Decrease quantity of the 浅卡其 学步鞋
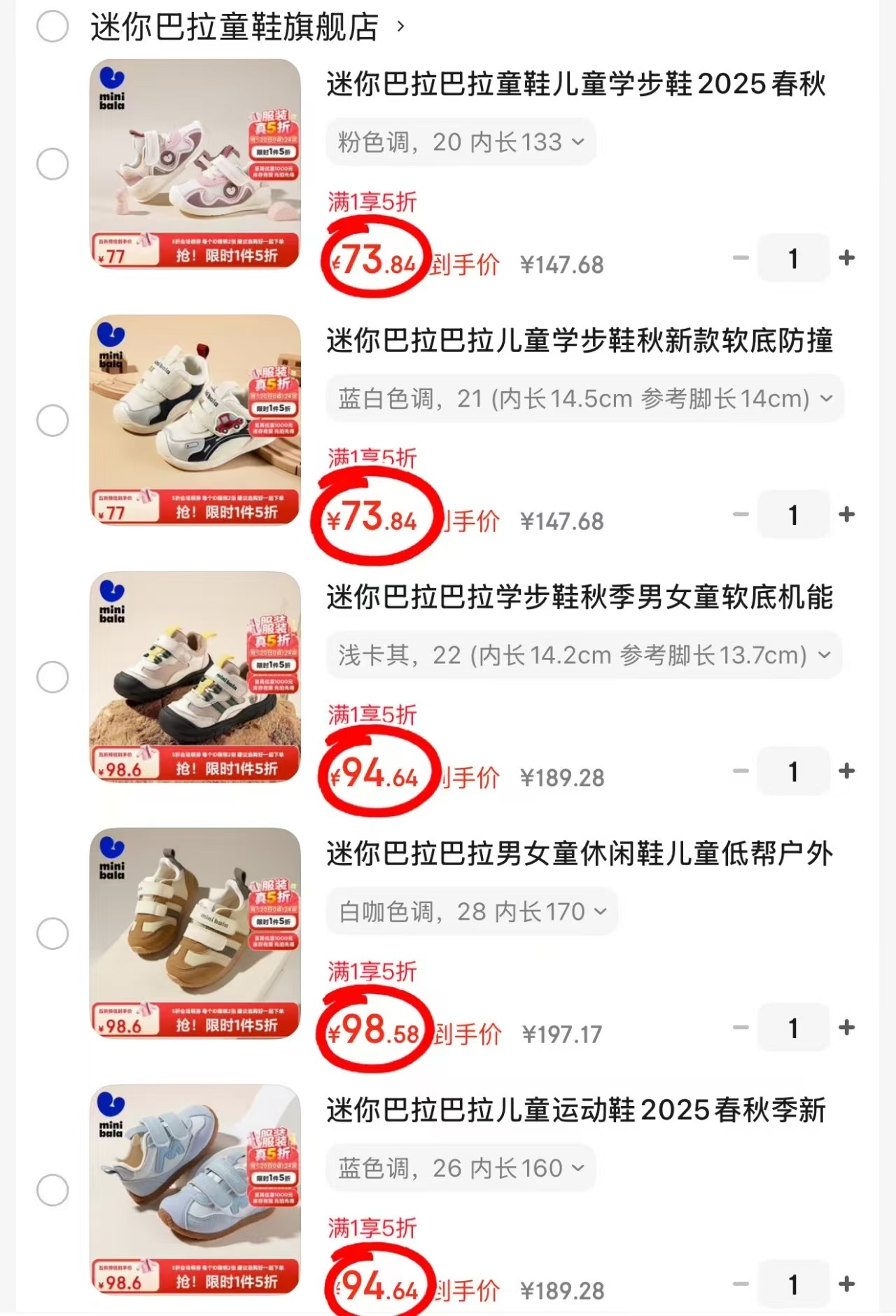 [740, 771]
